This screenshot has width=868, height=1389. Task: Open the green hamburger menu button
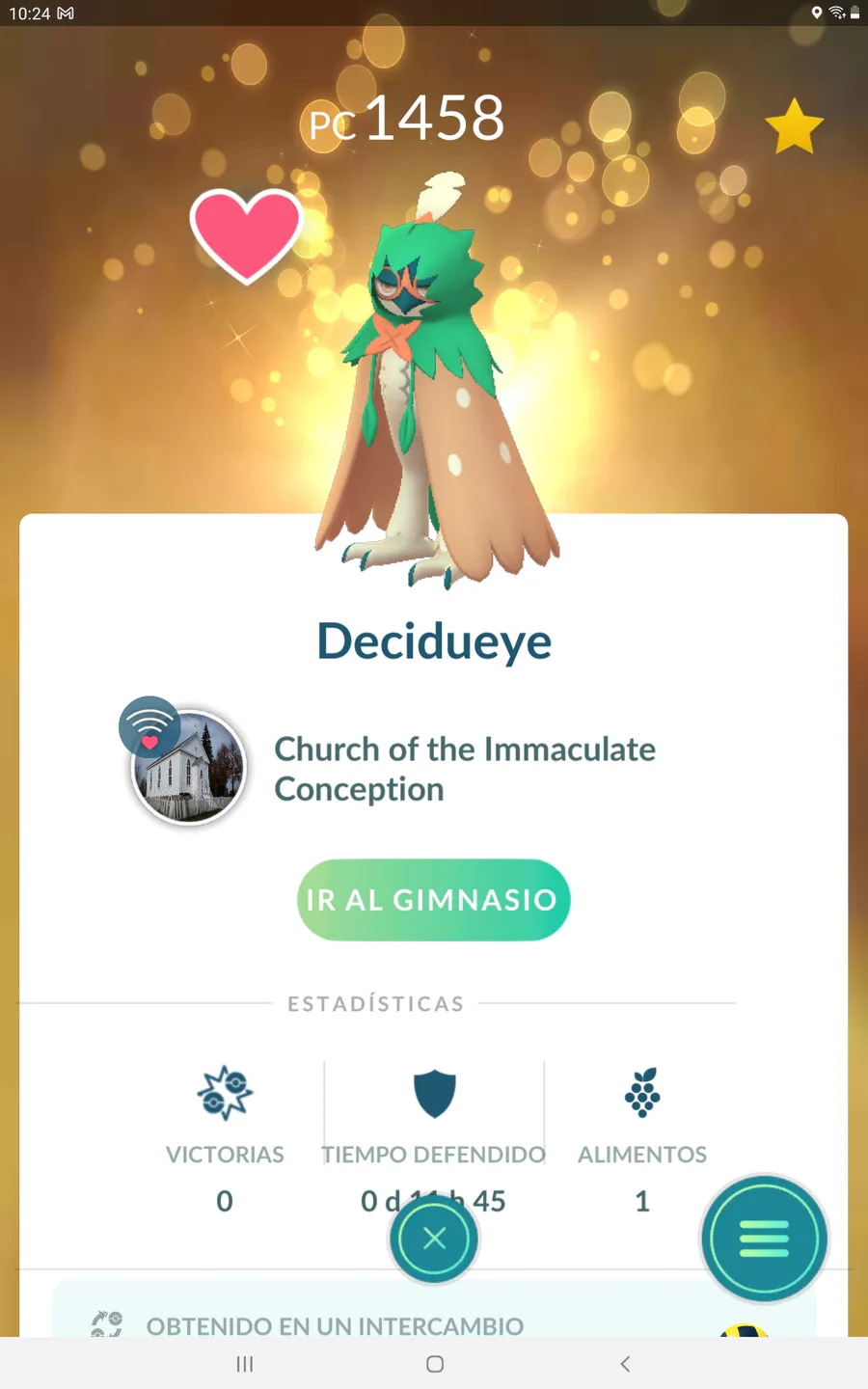[x=764, y=1239]
